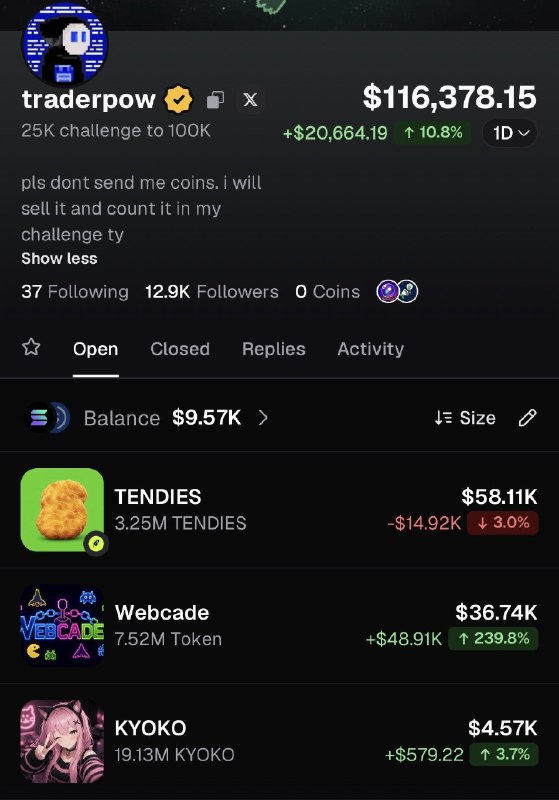Open the 1D timeframe dropdown
The width and height of the screenshot is (559, 800).
click(510, 133)
